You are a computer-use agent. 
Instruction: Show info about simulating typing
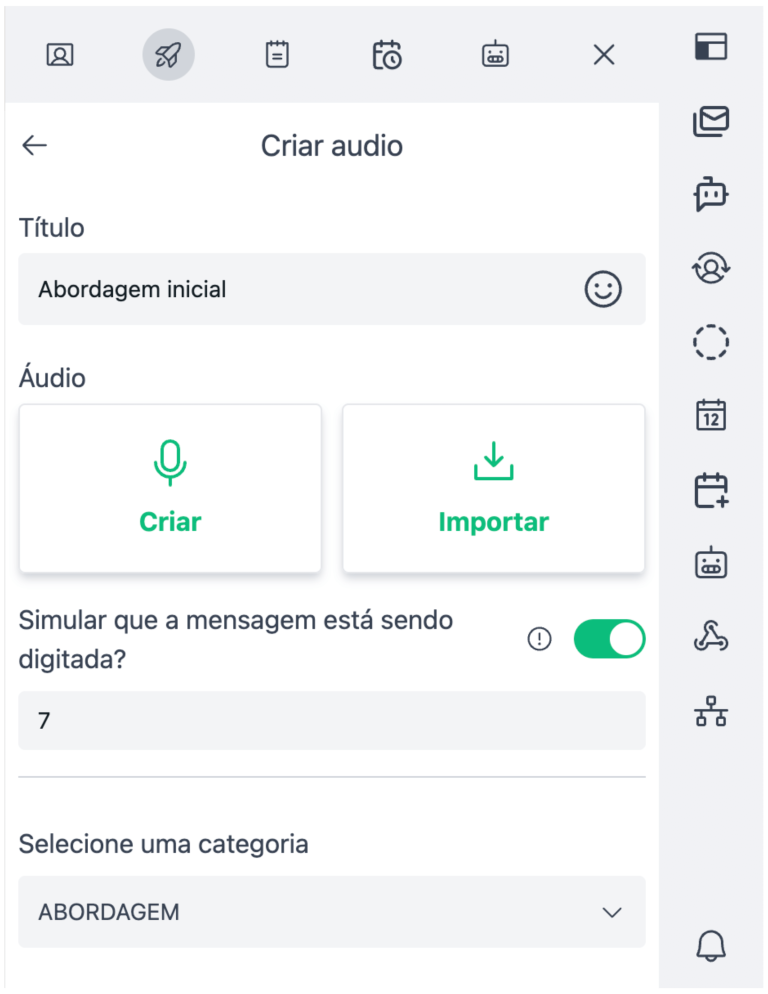[x=539, y=640]
